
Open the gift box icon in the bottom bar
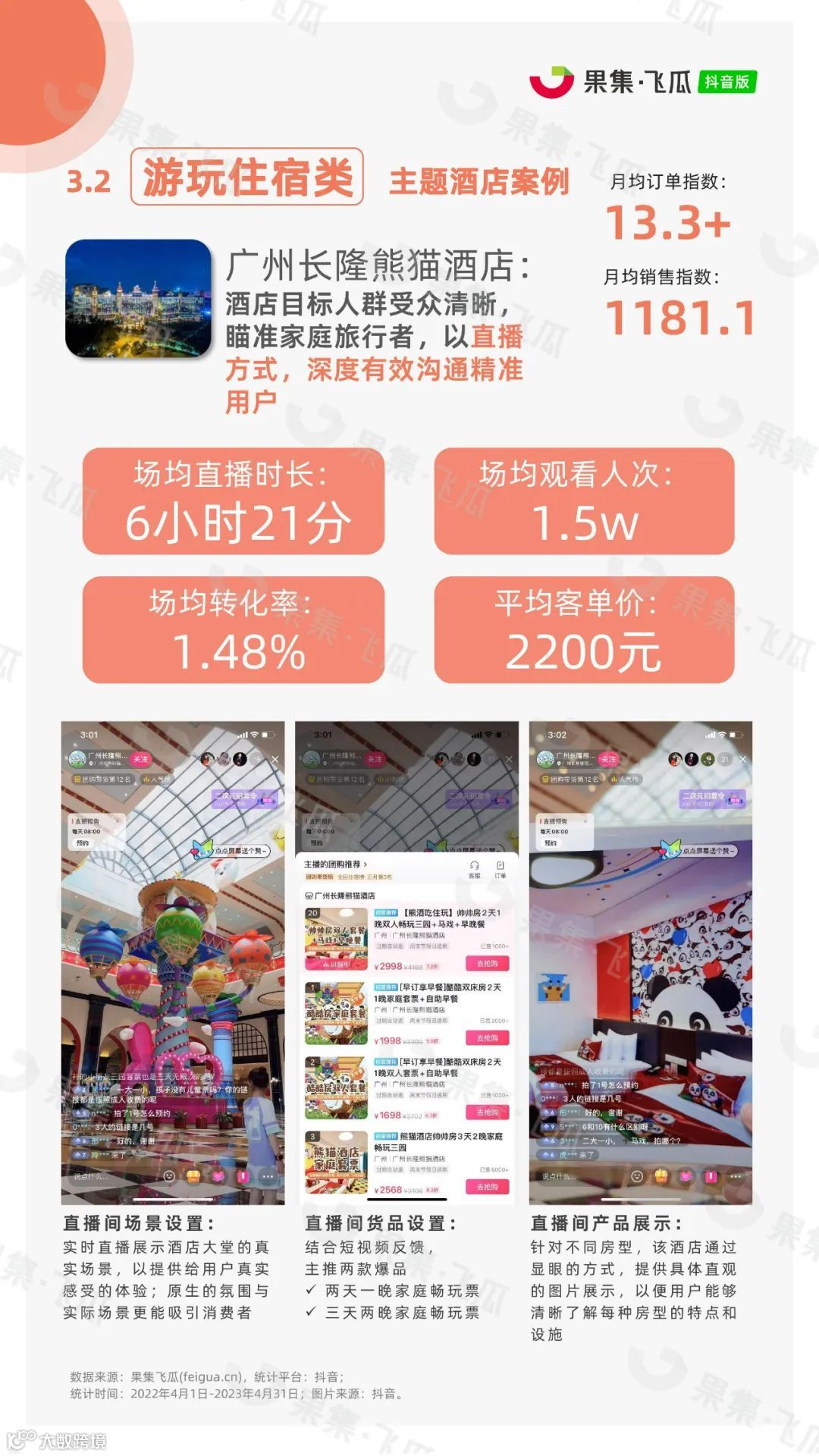click(194, 1176)
